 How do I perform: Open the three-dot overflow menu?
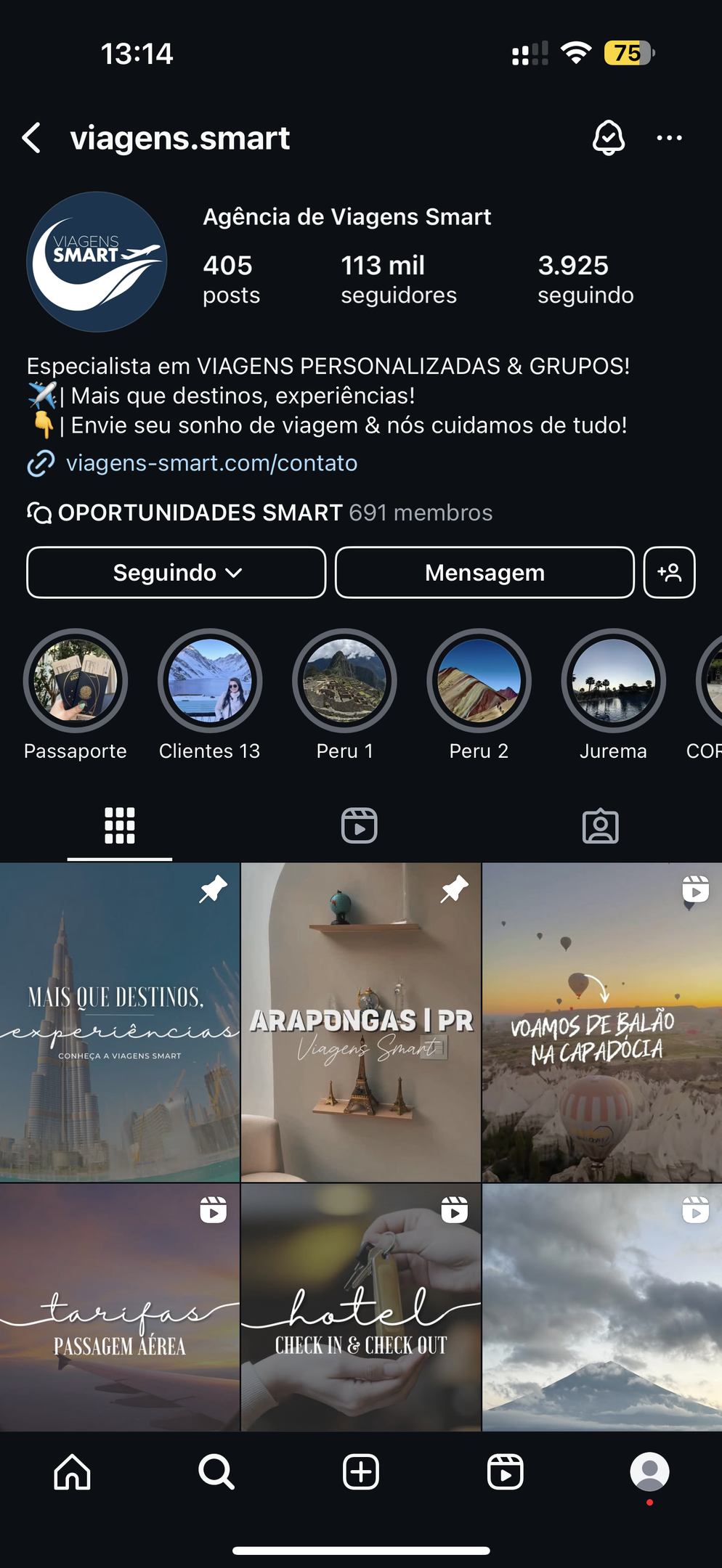pyautogui.click(x=669, y=138)
